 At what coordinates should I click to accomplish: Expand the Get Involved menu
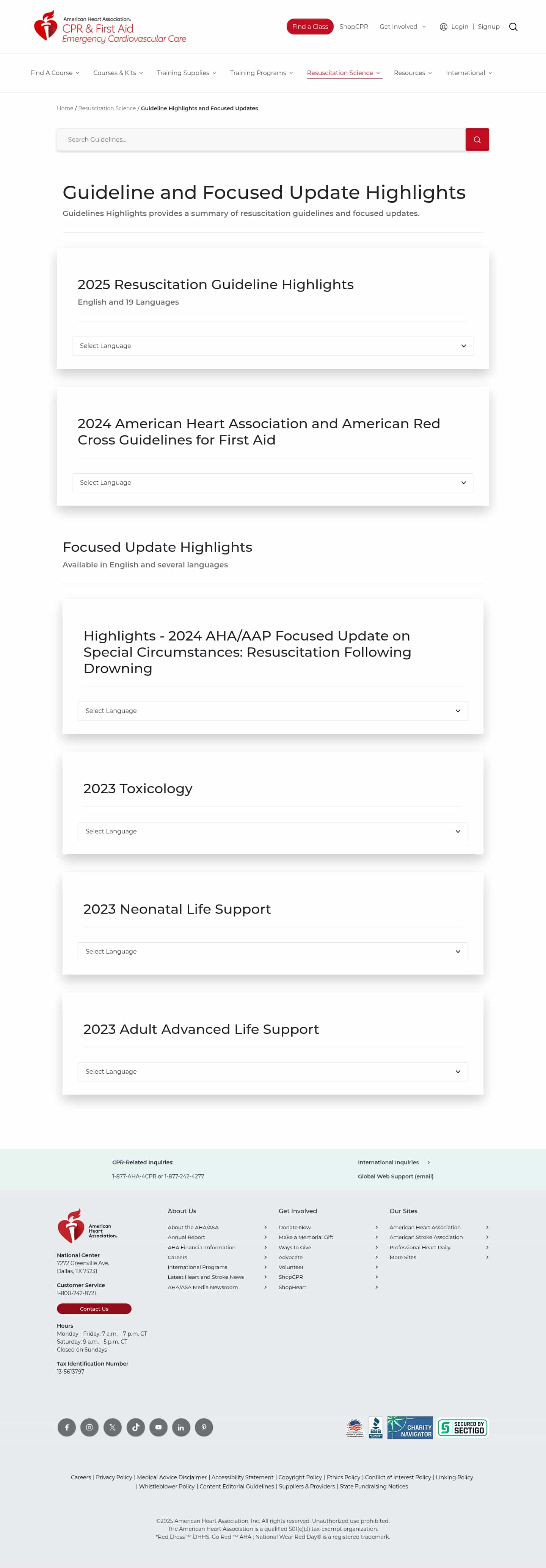click(402, 27)
